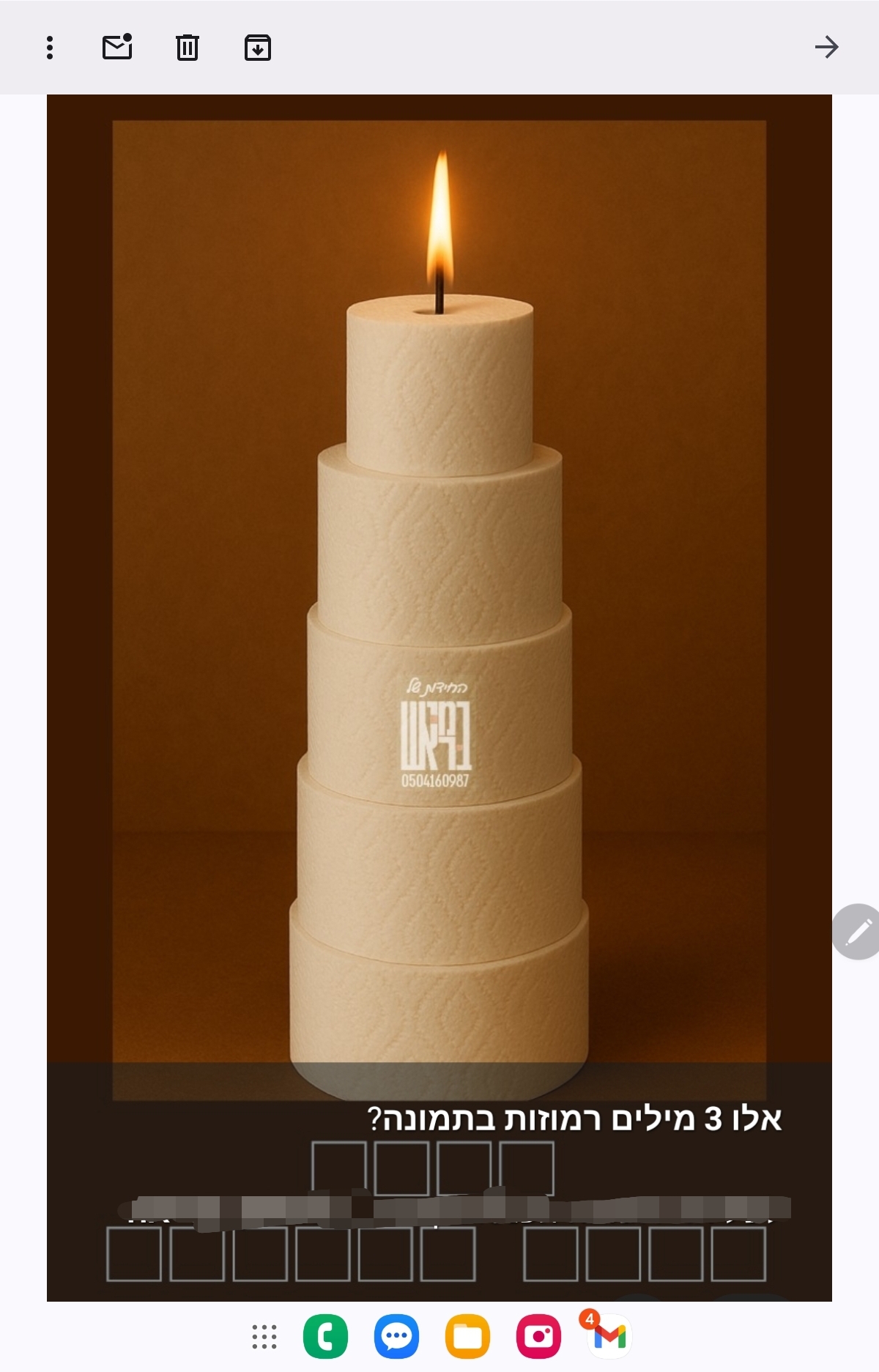
Task: Open the three-dot overflow menu
Action: (x=50, y=48)
